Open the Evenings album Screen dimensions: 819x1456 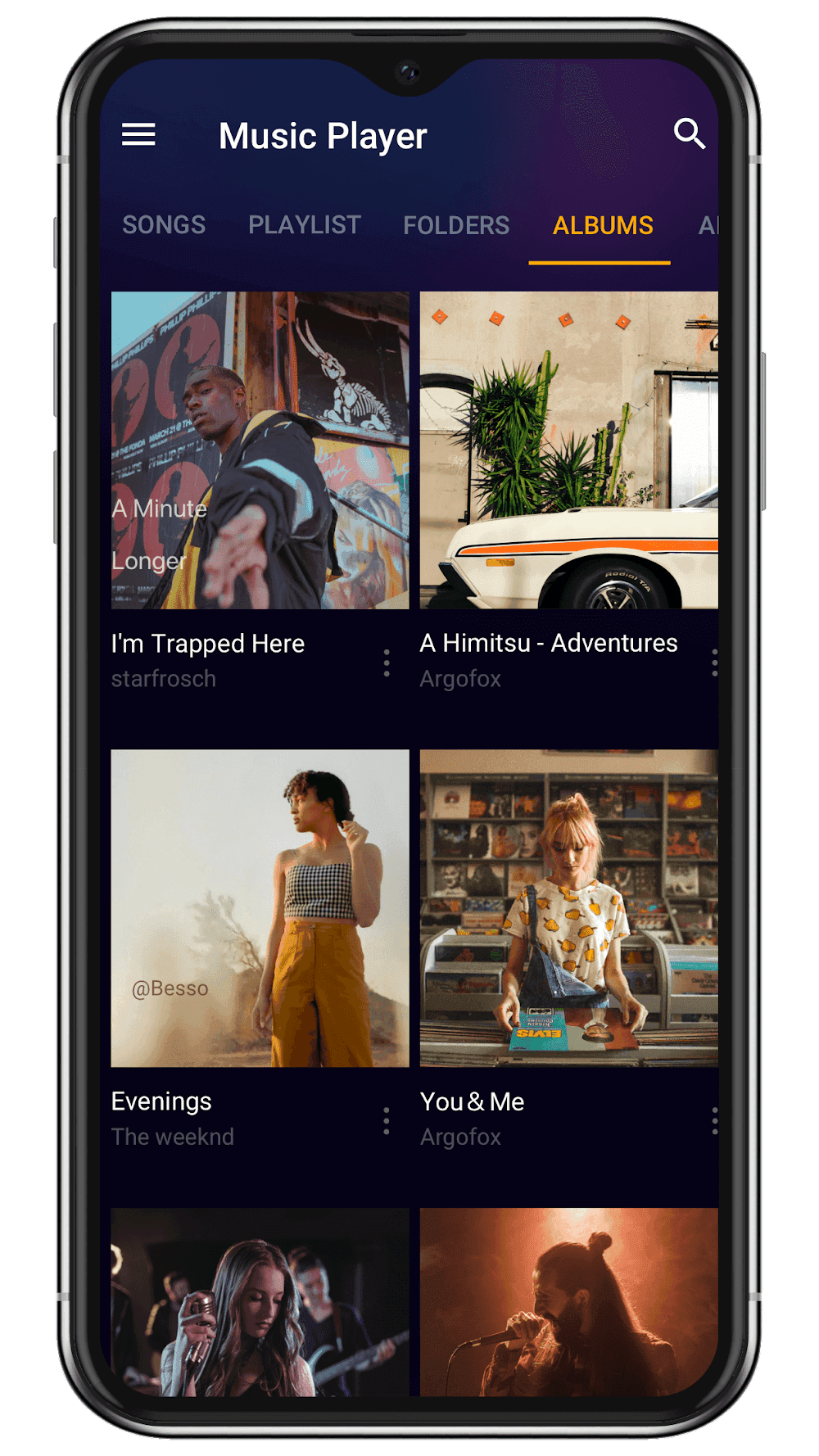[x=260, y=908]
